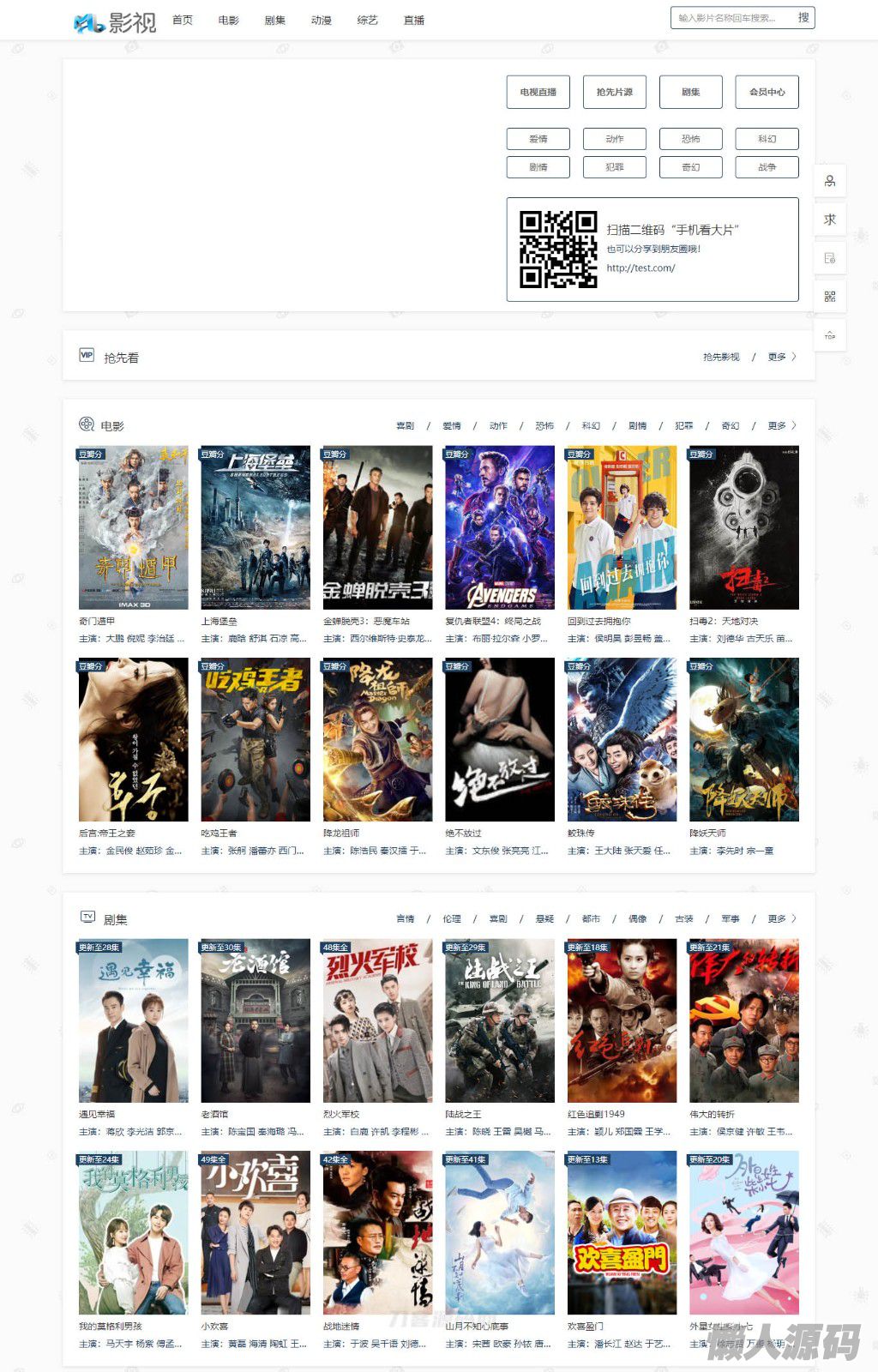This screenshot has height=1372, width=878.
Task: Choose the 犯罪 genre chip
Action: tap(615, 167)
